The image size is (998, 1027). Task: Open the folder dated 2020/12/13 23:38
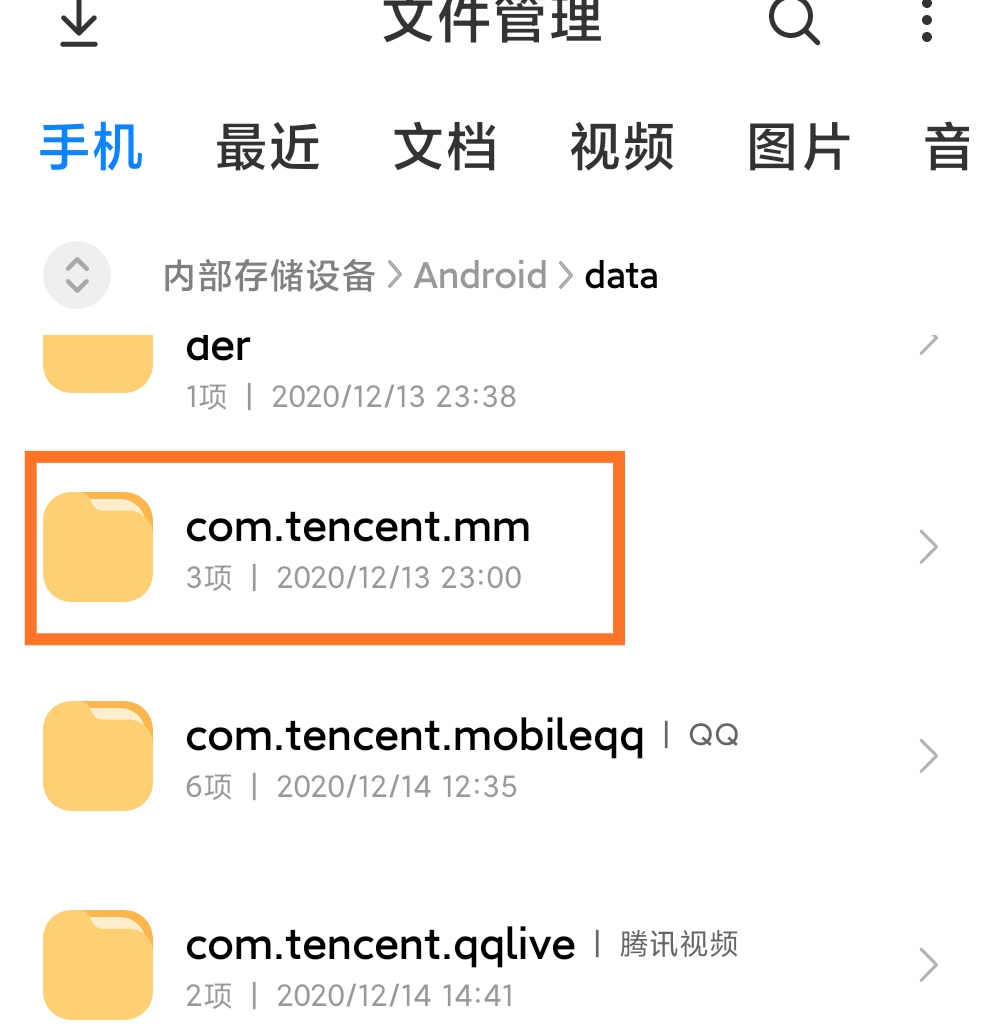click(x=350, y=368)
